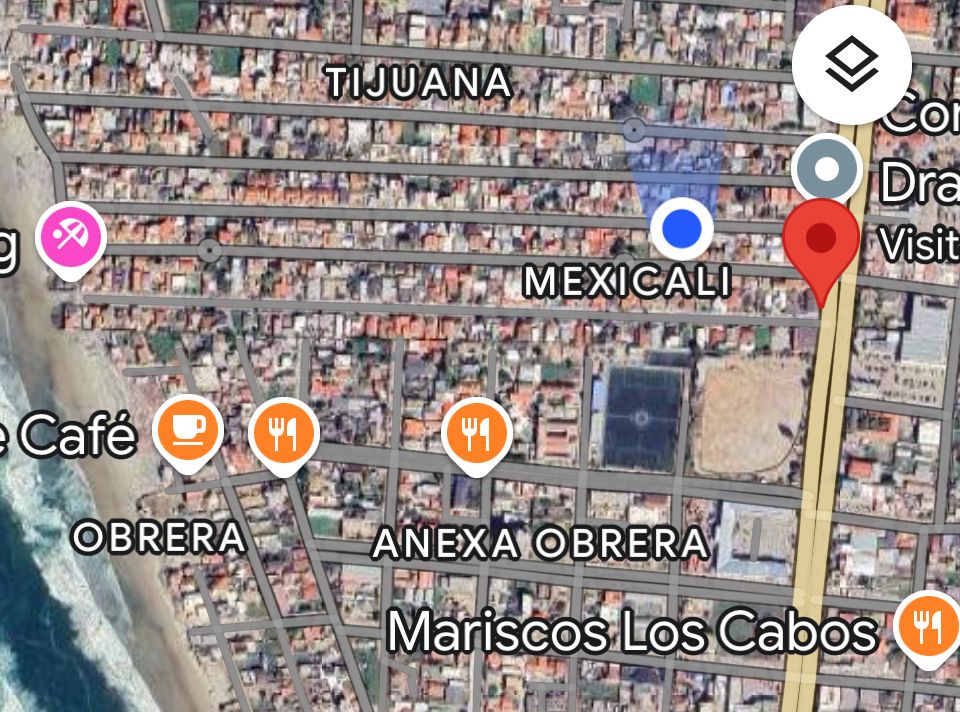Open the map layers button

[x=851, y=65]
